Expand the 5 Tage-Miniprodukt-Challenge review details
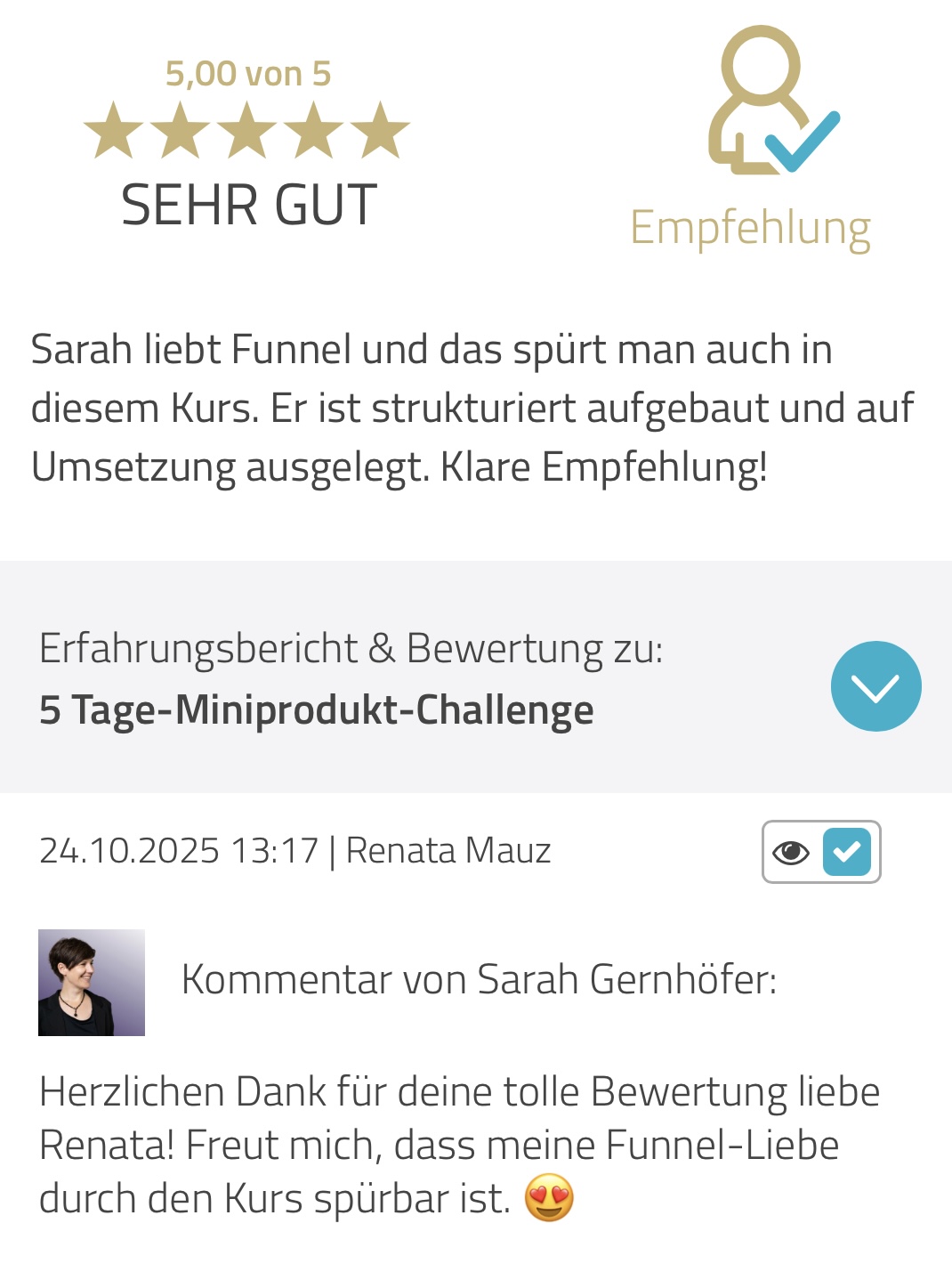Viewport: 952px width, 1272px height. click(x=875, y=686)
